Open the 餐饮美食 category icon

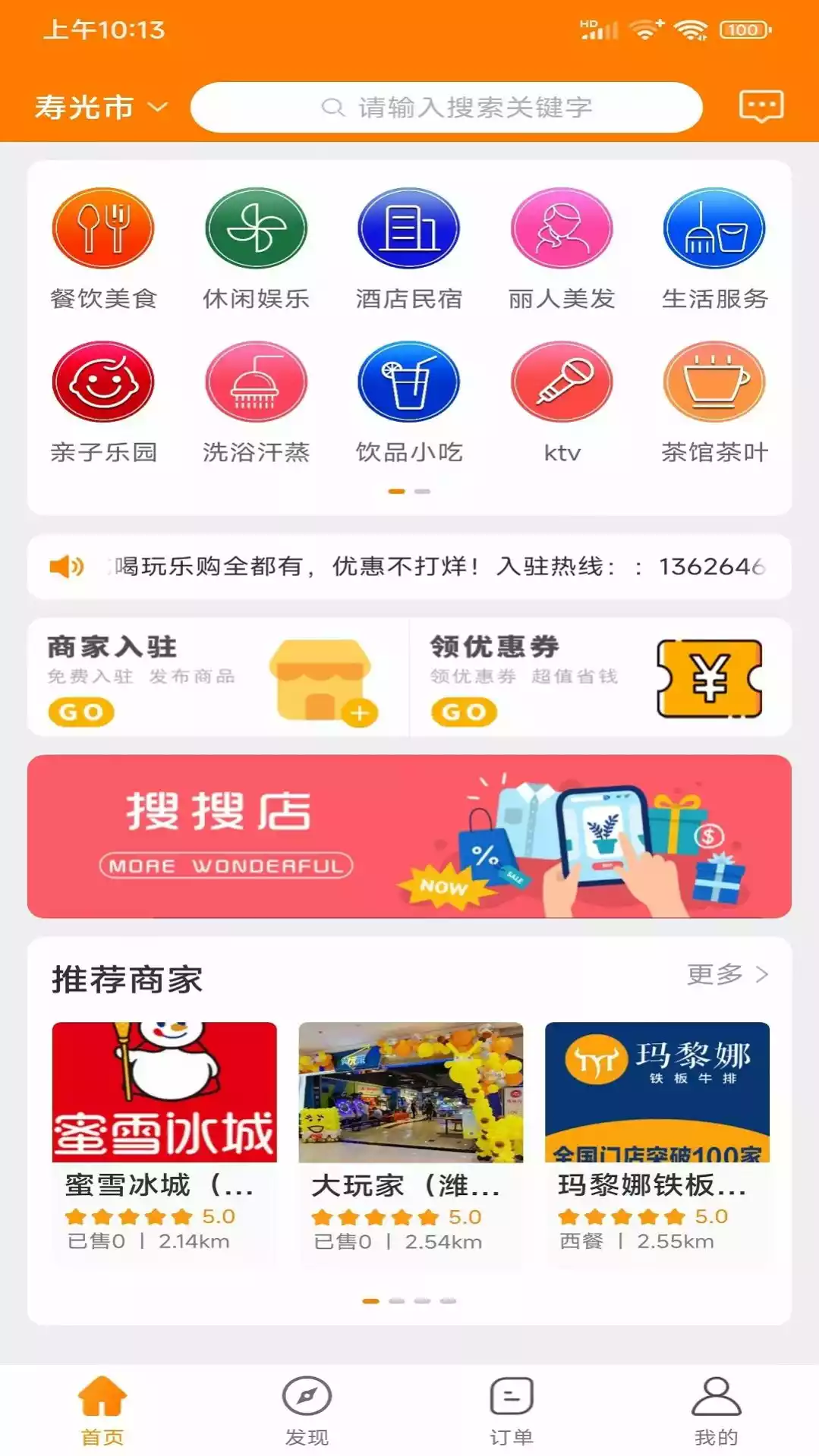(x=103, y=228)
